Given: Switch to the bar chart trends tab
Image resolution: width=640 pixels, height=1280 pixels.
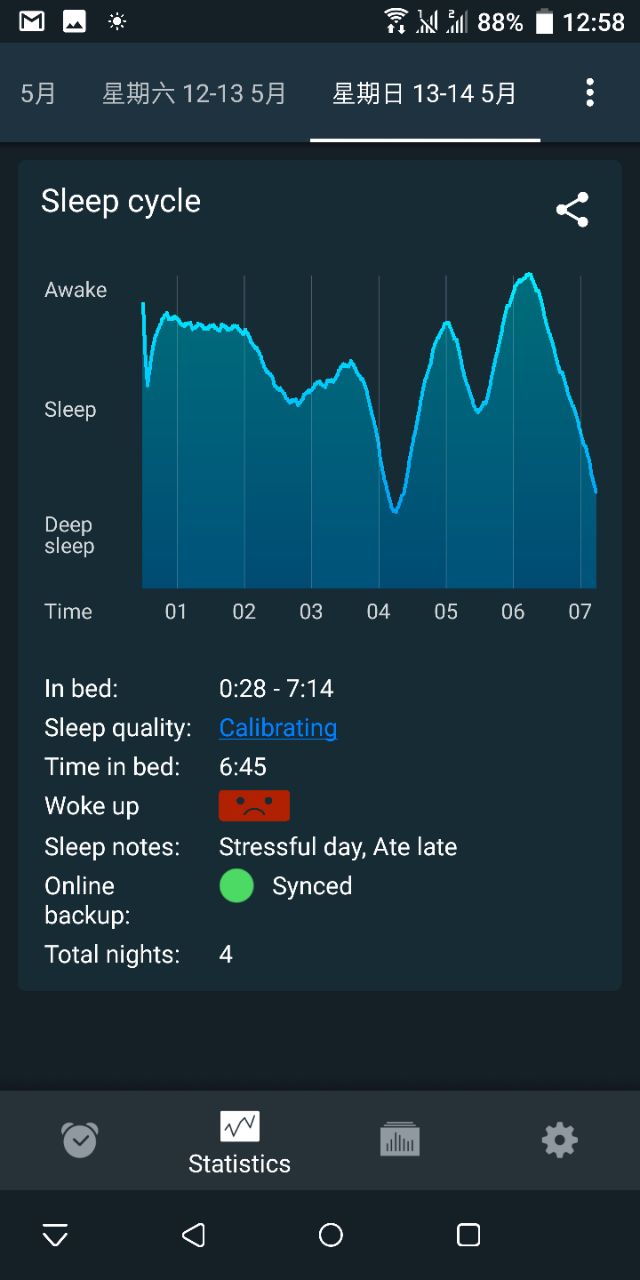Looking at the screenshot, I should (400, 1140).
